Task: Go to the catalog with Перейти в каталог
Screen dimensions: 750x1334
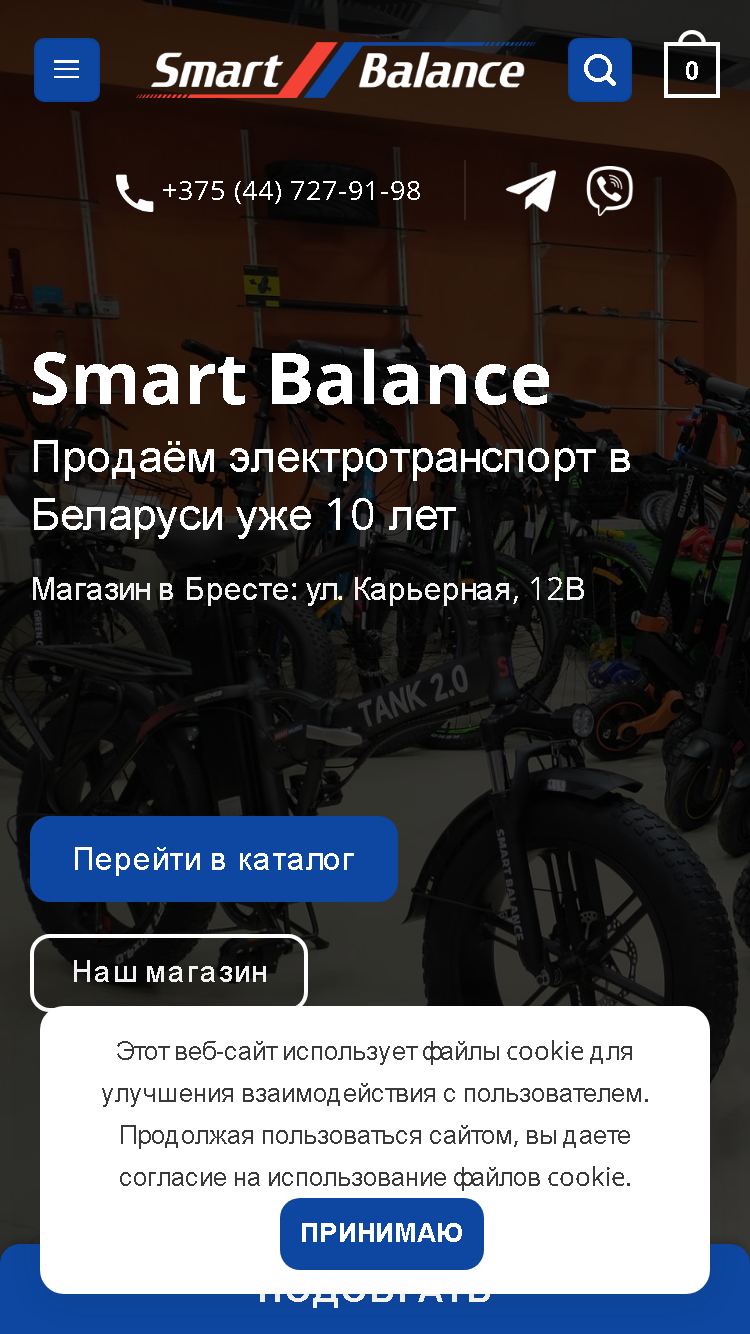Action: click(214, 859)
